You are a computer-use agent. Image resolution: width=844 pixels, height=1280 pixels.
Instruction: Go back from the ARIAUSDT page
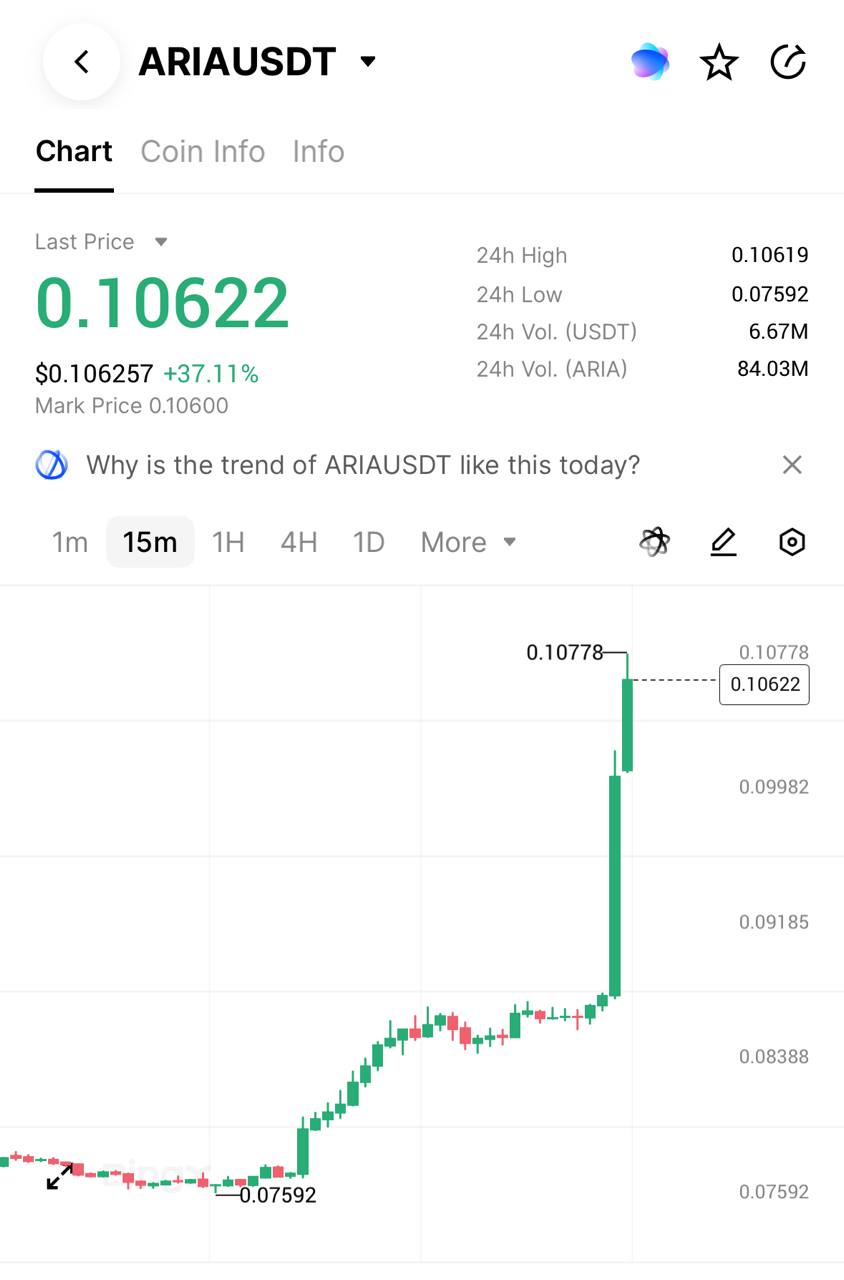tap(81, 62)
